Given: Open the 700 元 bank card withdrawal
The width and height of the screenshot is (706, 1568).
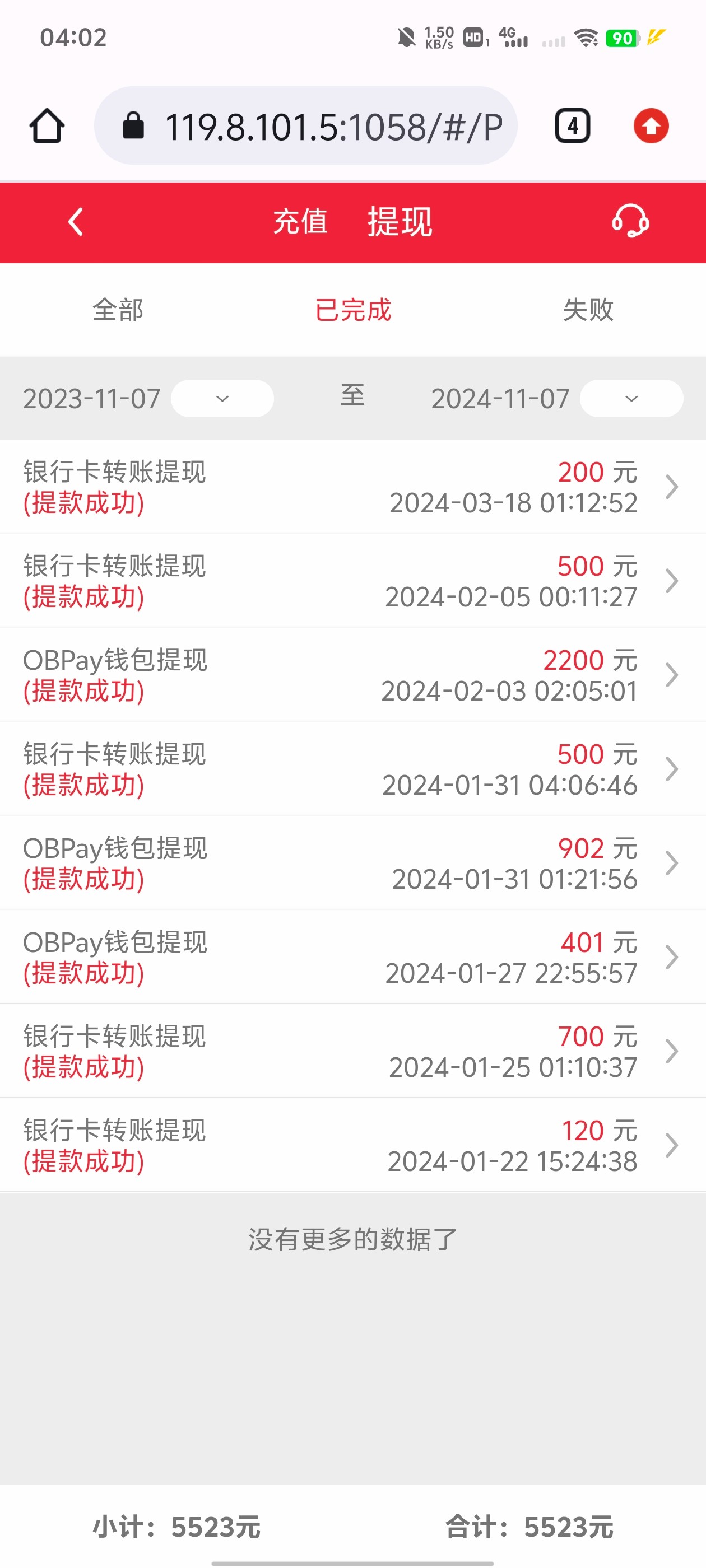Looking at the screenshot, I should (x=352, y=1051).
